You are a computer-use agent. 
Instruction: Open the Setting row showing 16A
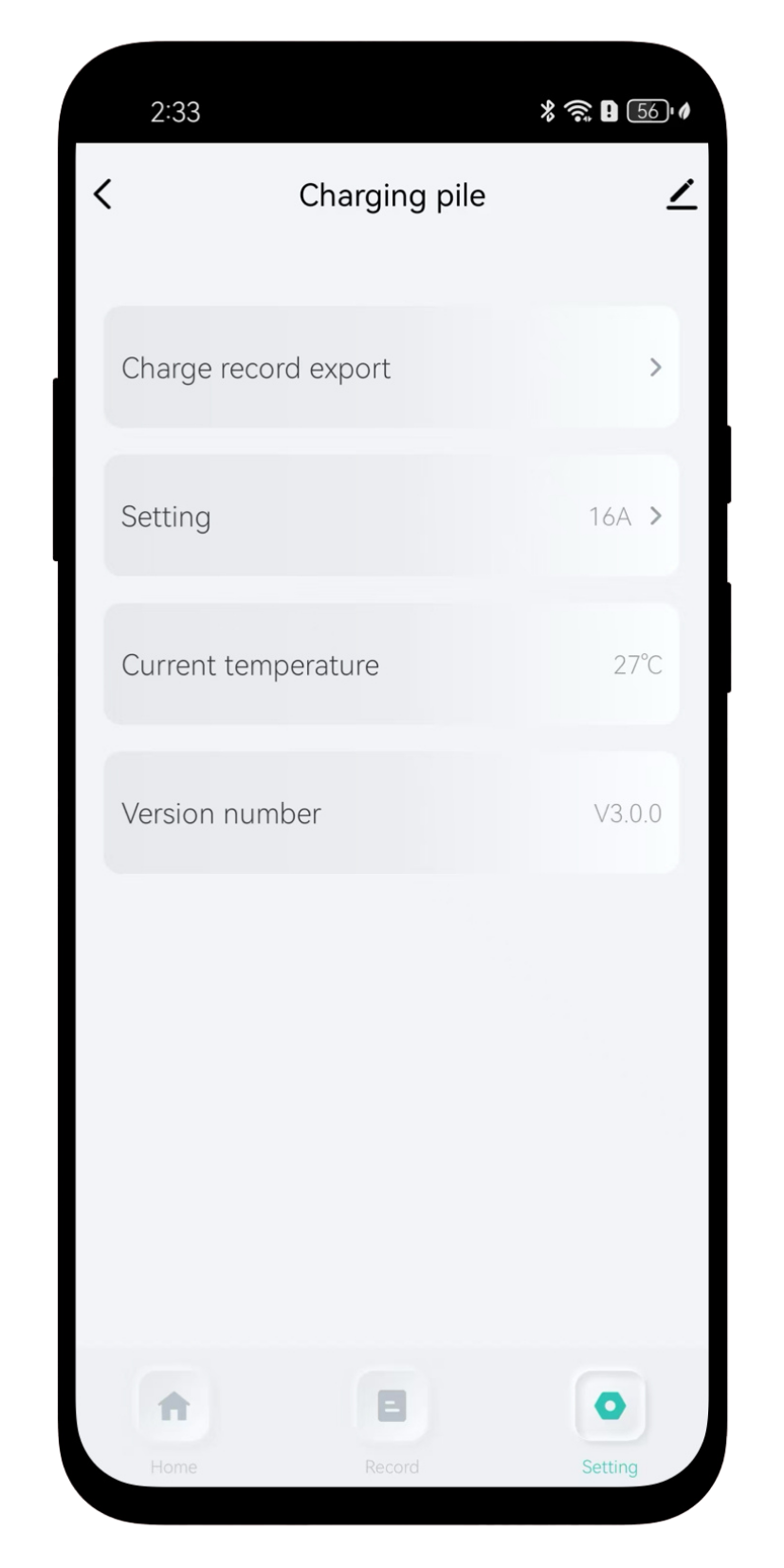pyautogui.click(x=391, y=517)
